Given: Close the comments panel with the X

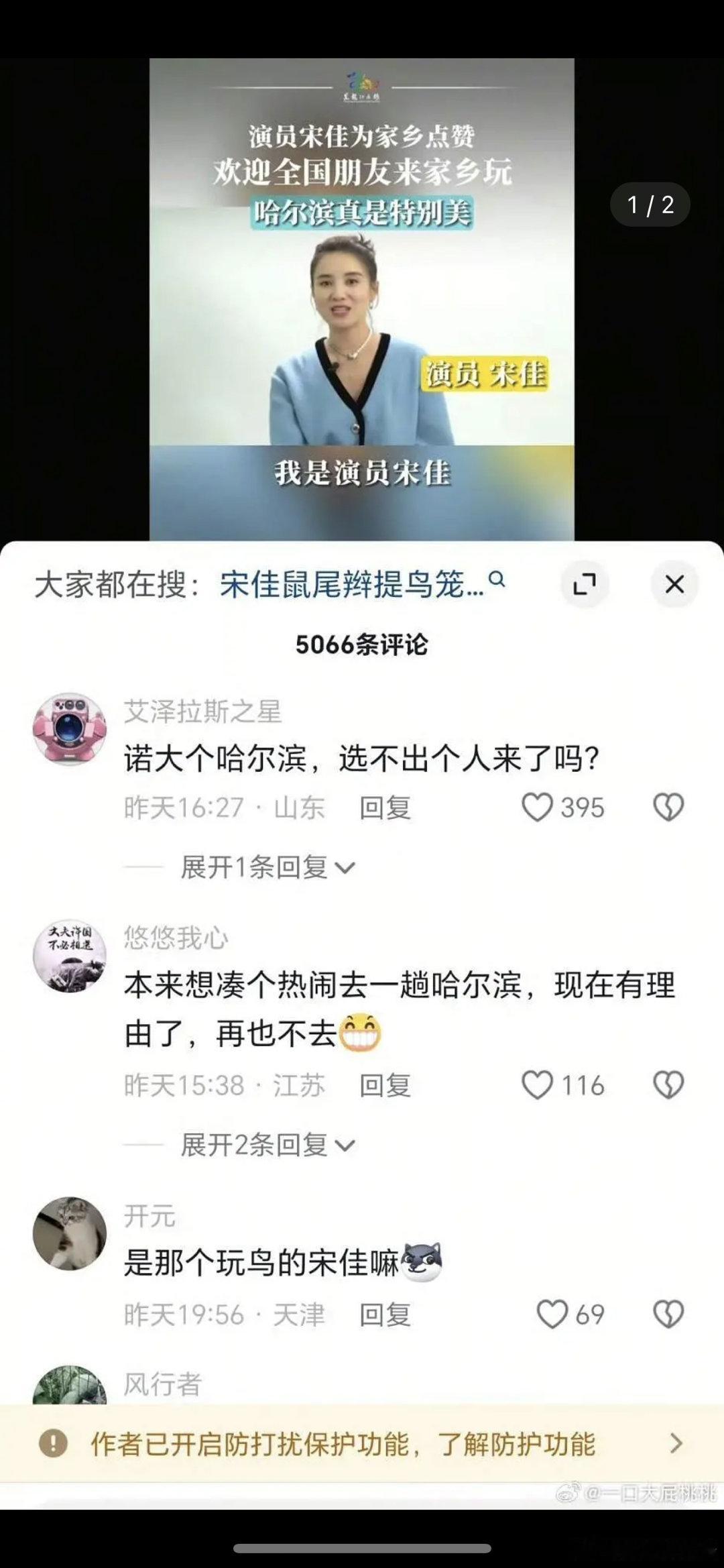Looking at the screenshot, I should pyautogui.click(x=673, y=584).
